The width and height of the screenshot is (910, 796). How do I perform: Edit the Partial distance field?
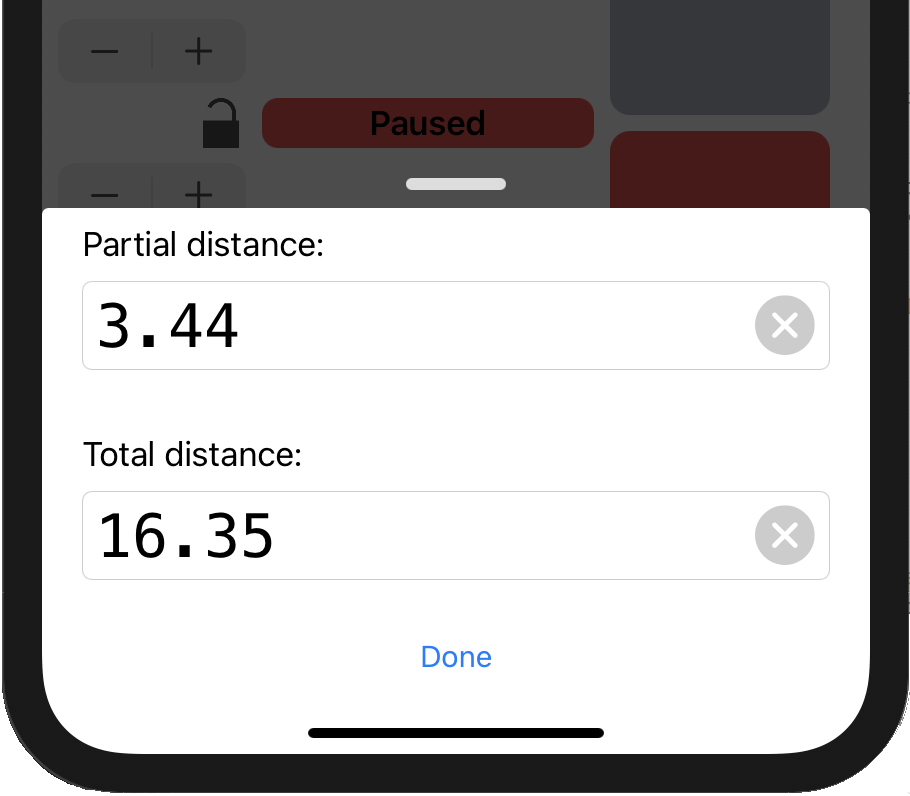(410, 326)
